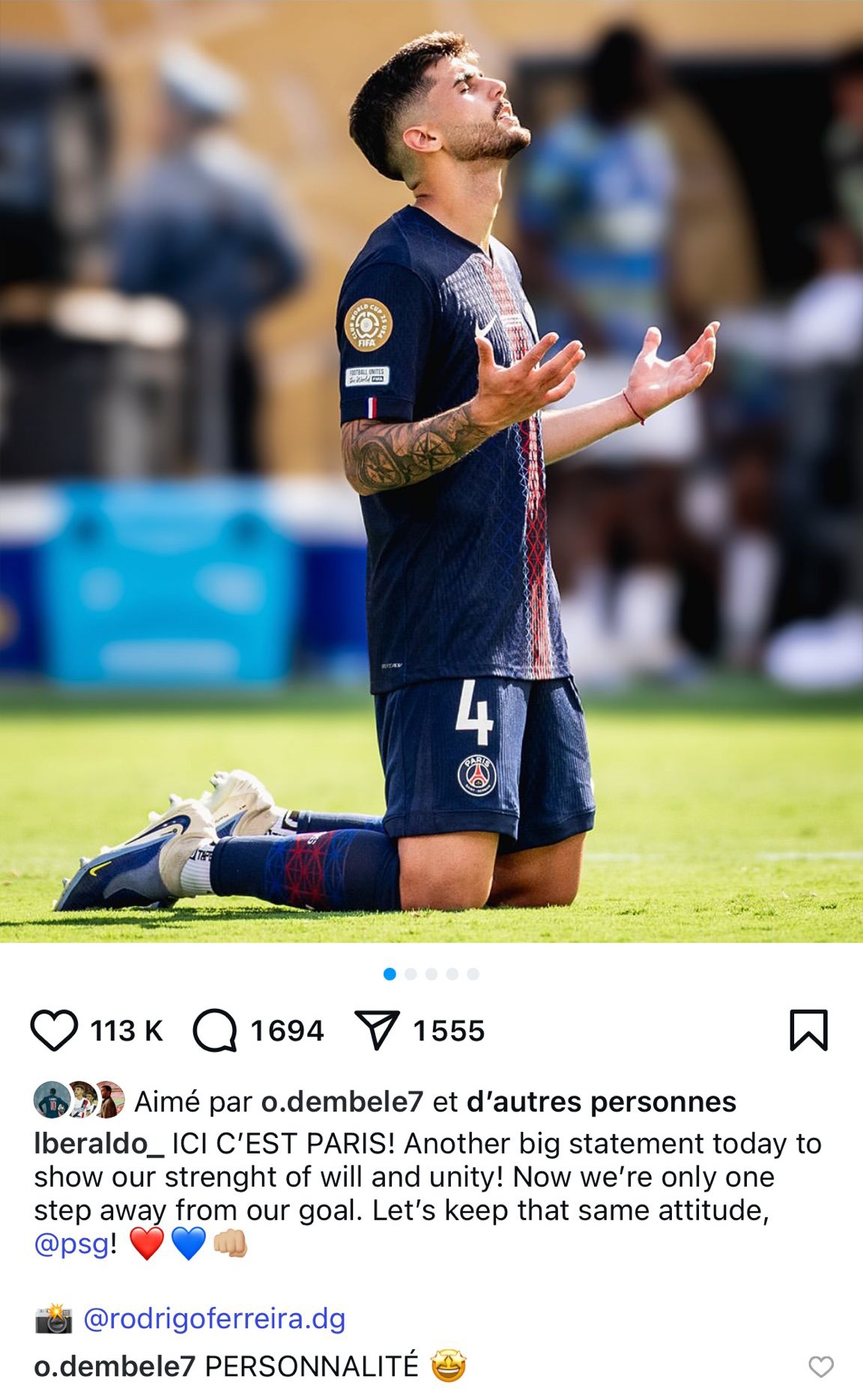Open the @psg mention
This screenshot has height=1400, width=863.
coord(71,1243)
